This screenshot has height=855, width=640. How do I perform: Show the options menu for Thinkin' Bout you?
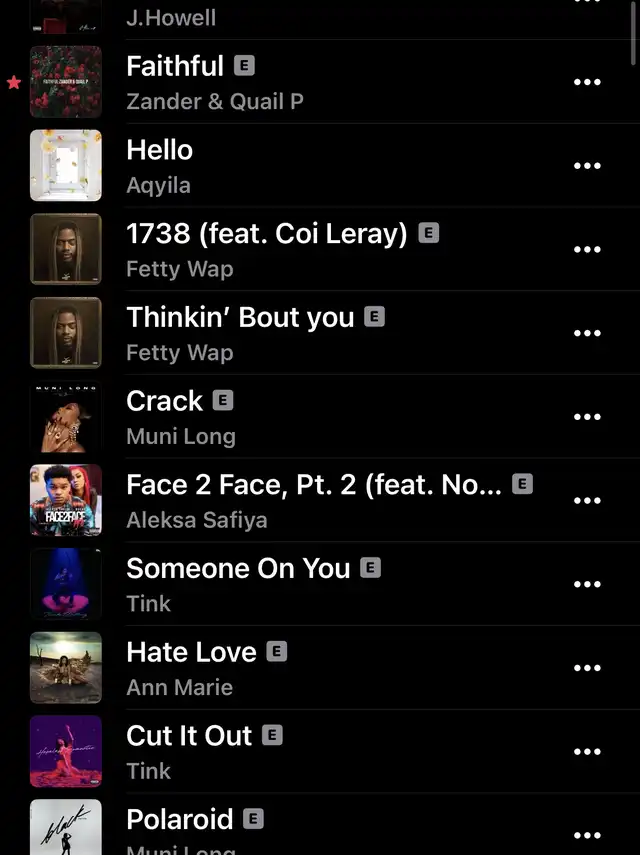click(587, 333)
